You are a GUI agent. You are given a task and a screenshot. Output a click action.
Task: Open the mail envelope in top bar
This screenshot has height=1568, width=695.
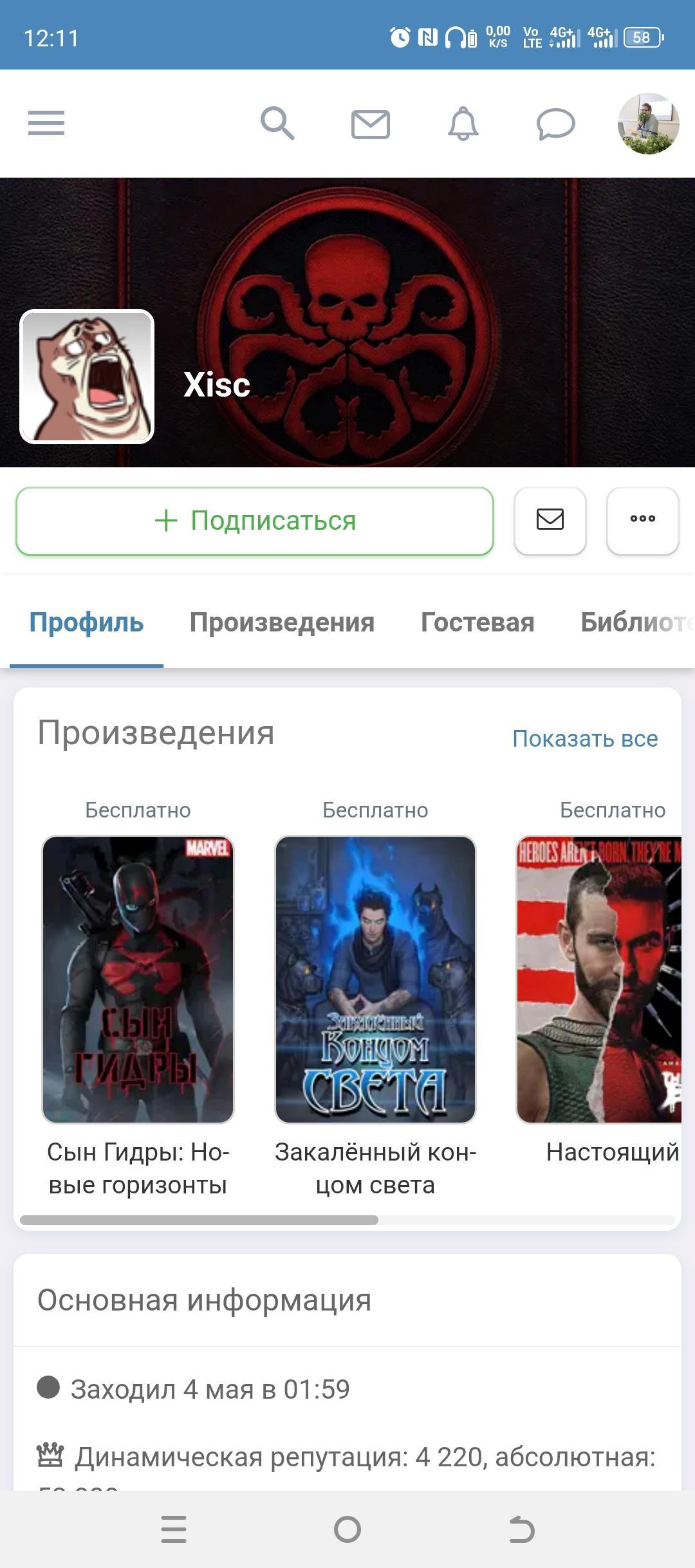click(x=370, y=124)
